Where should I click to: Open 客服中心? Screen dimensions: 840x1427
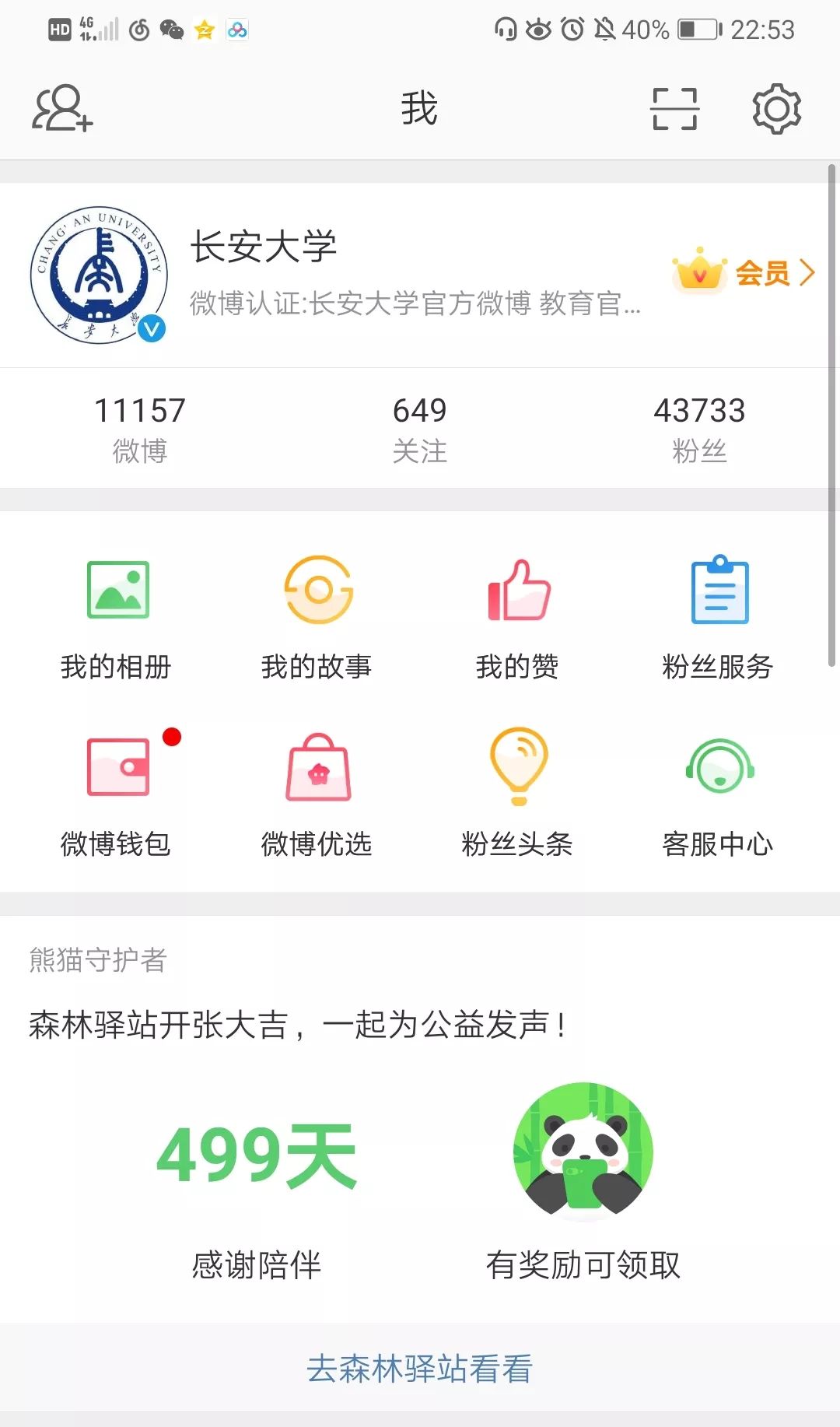click(719, 794)
